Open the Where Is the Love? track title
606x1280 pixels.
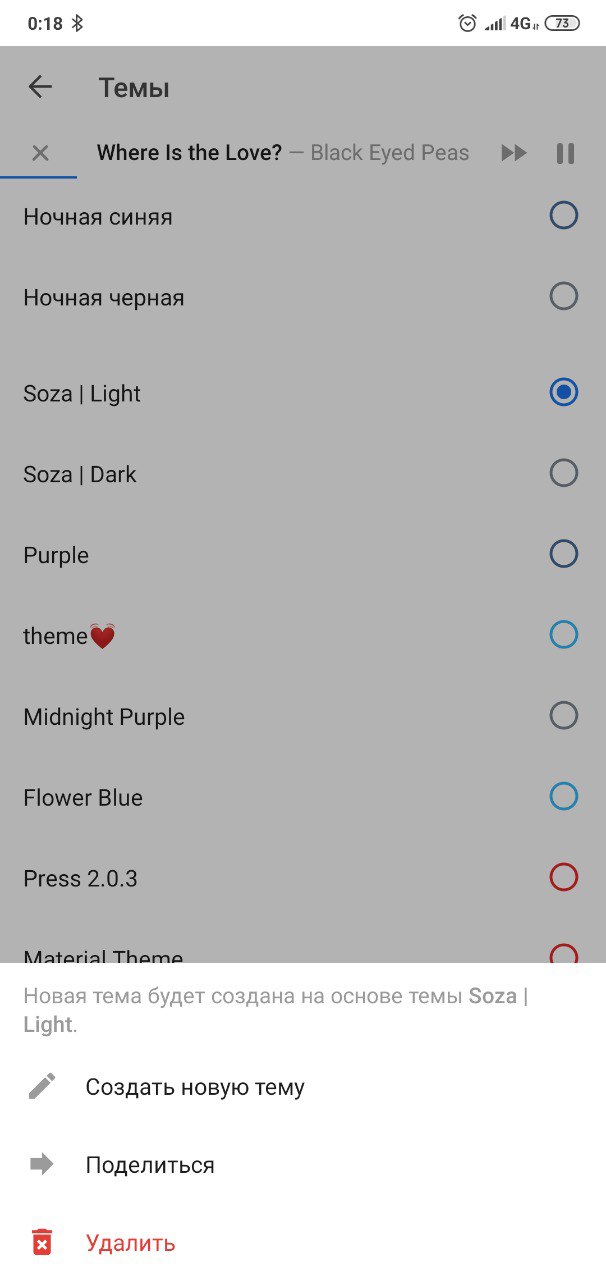(190, 153)
